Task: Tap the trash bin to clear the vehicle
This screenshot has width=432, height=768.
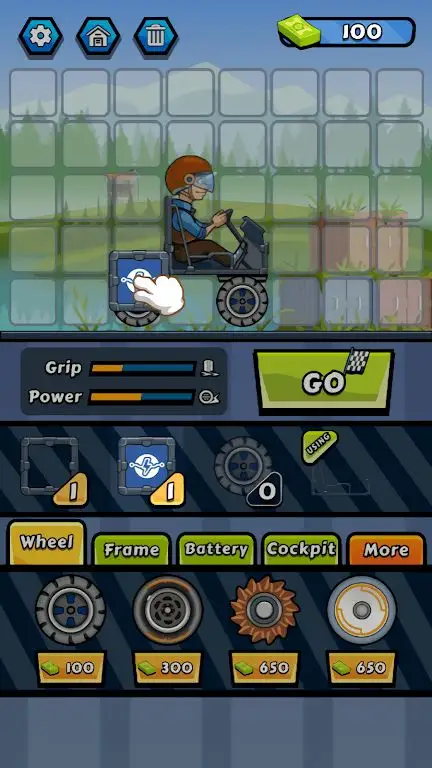Action: 156,35
